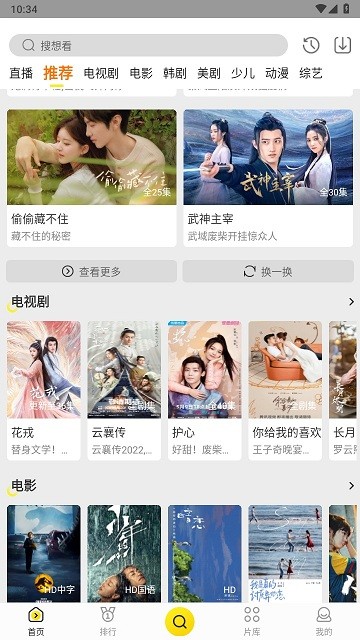Switch to the 韩剧 tab
Screen dimensions: 360x640
175,73
